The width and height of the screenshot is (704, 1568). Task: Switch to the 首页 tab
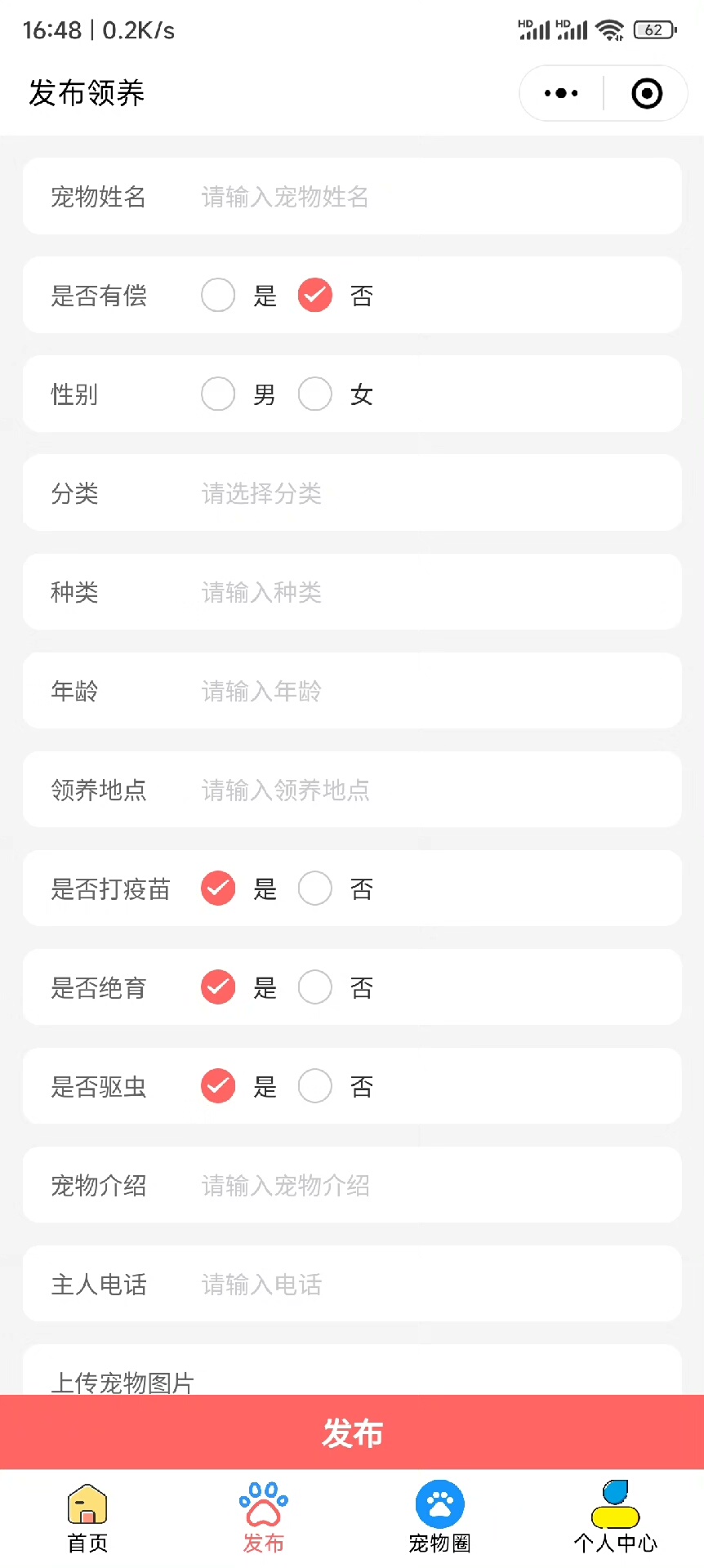click(x=87, y=1517)
